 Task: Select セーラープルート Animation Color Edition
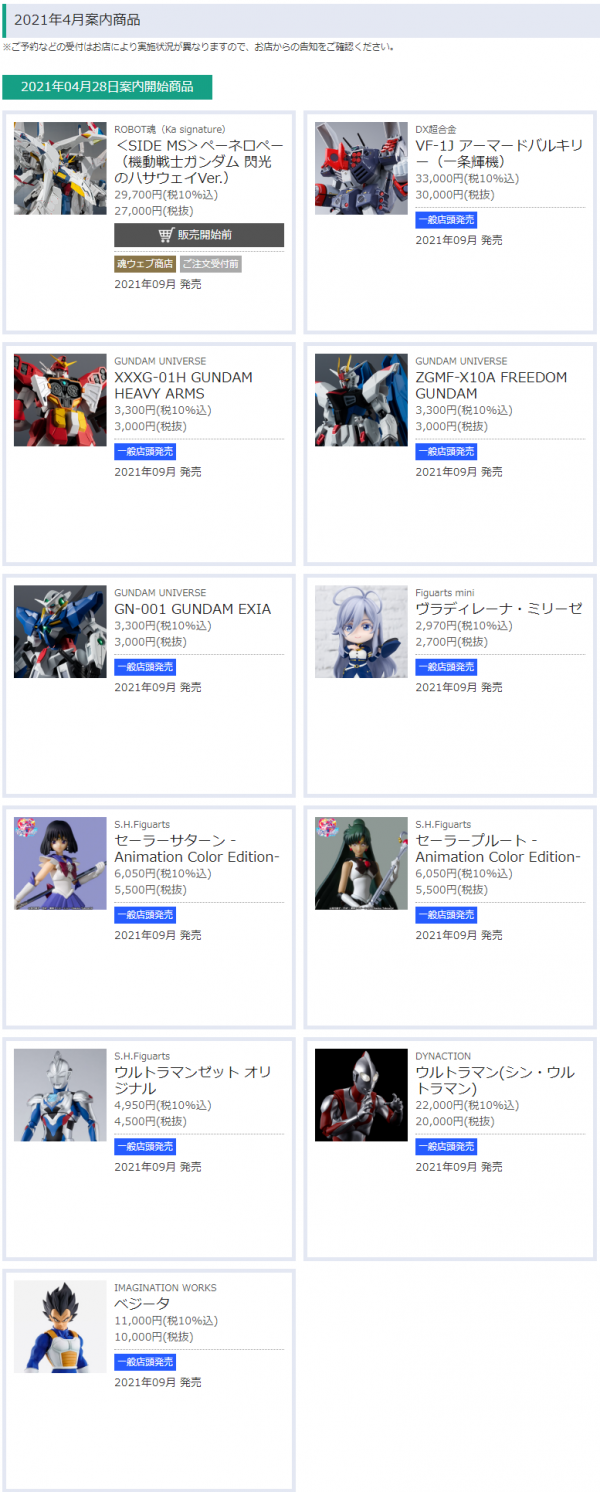tap(497, 849)
